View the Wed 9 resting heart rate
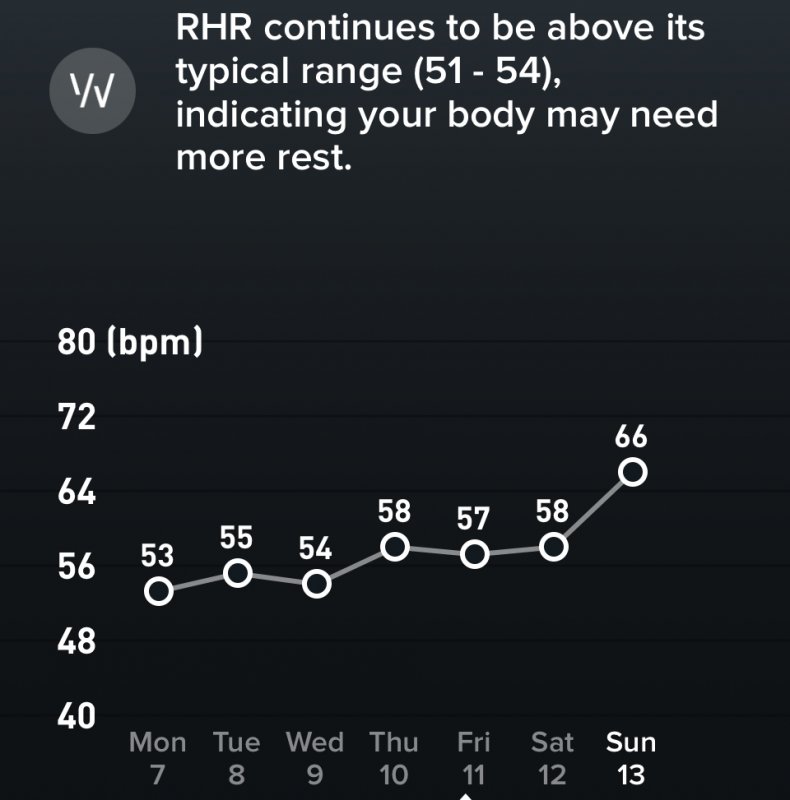This screenshot has height=800, width=790. [x=316, y=583]
